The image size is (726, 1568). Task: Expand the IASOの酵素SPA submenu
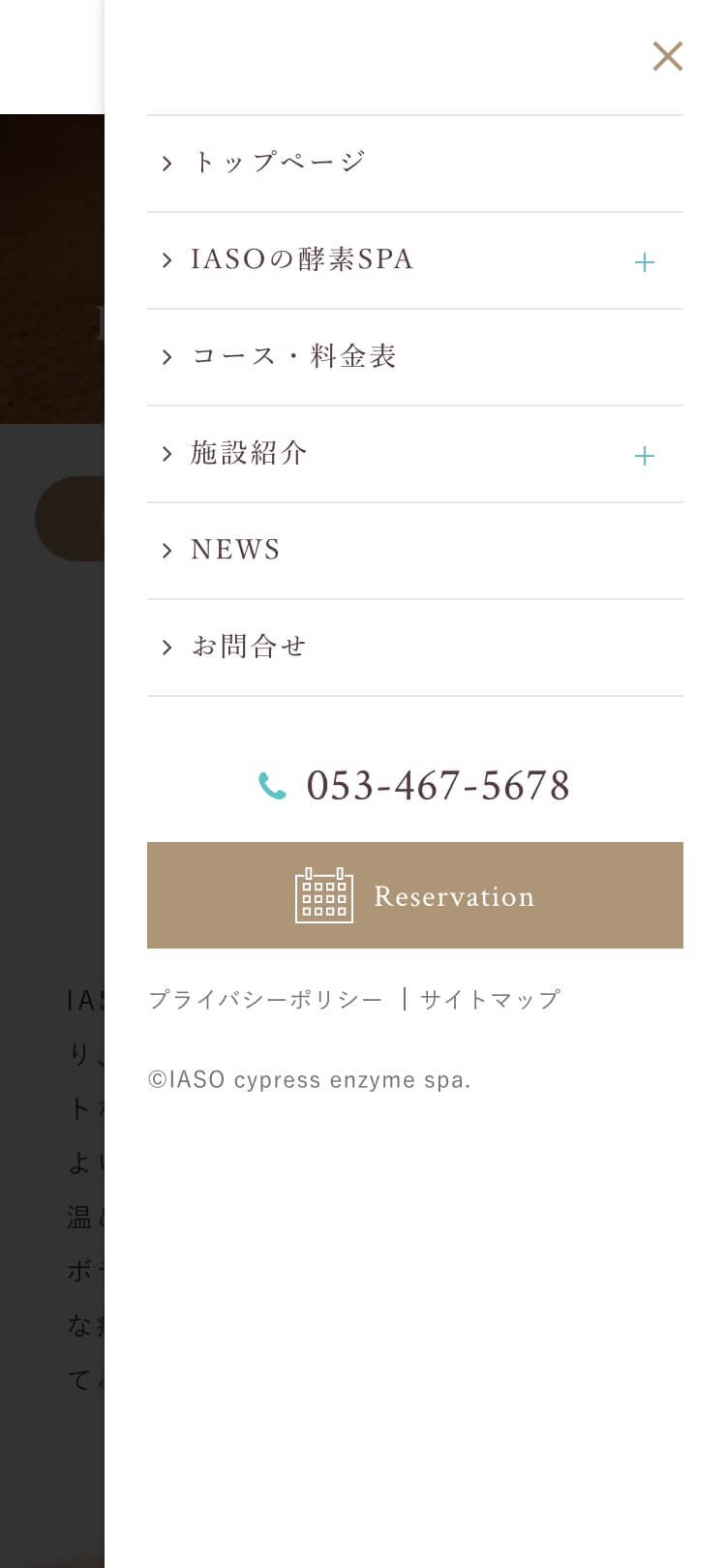[644, 262]
